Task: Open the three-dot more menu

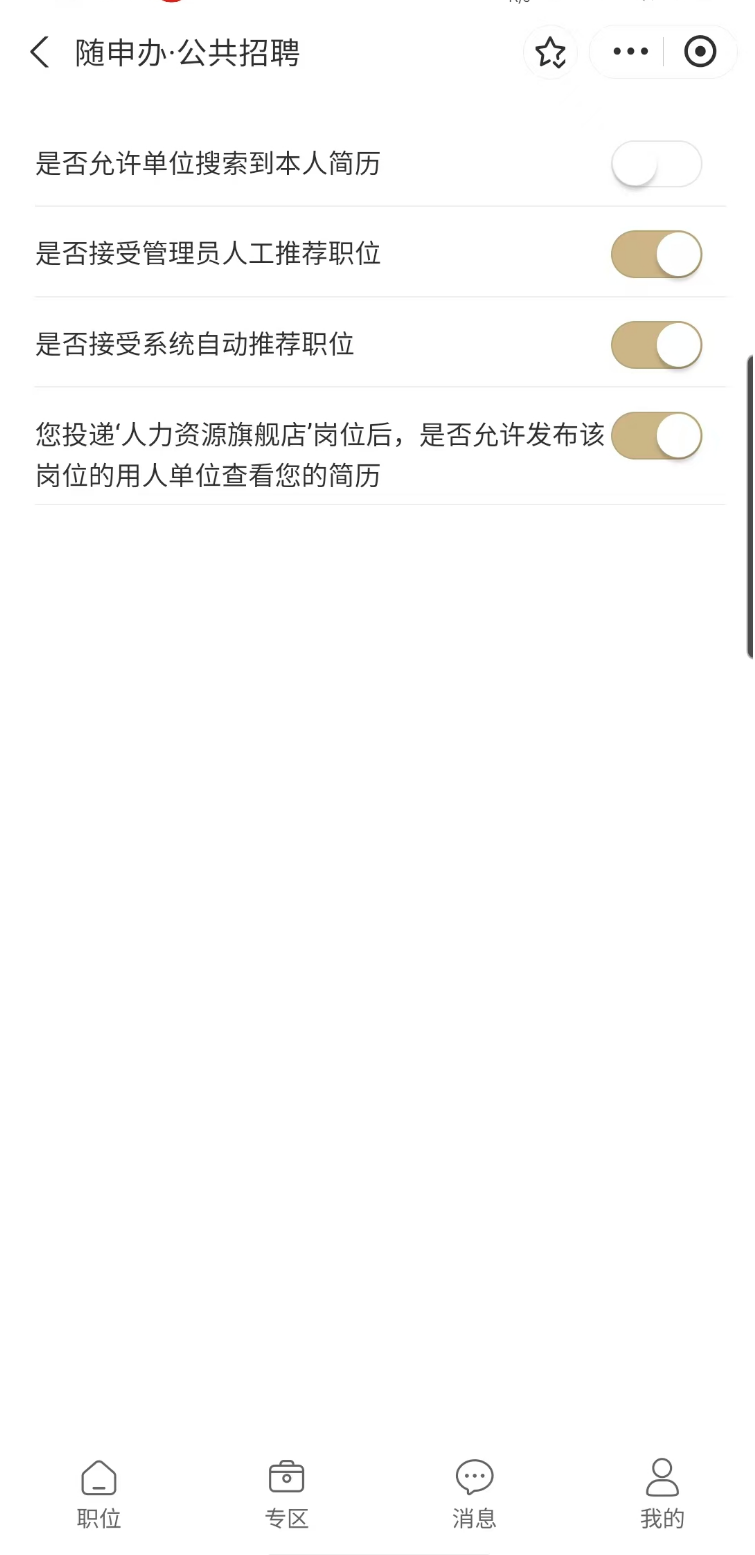Action: (630, 52)
